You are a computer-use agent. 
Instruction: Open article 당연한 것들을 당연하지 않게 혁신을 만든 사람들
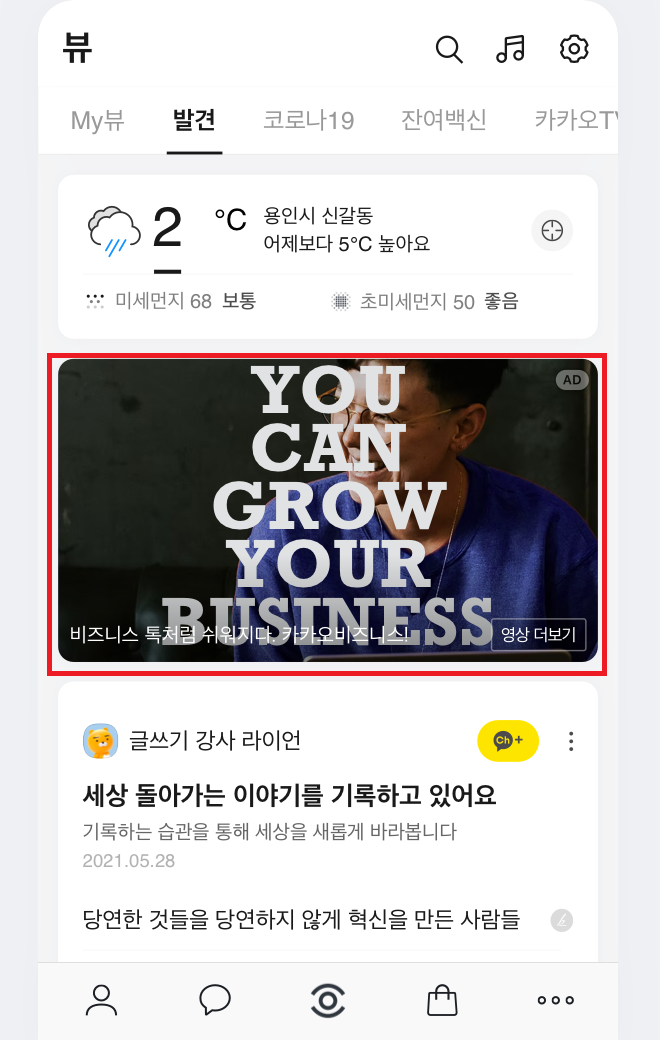pyautogui.click(x=301, y=919)
